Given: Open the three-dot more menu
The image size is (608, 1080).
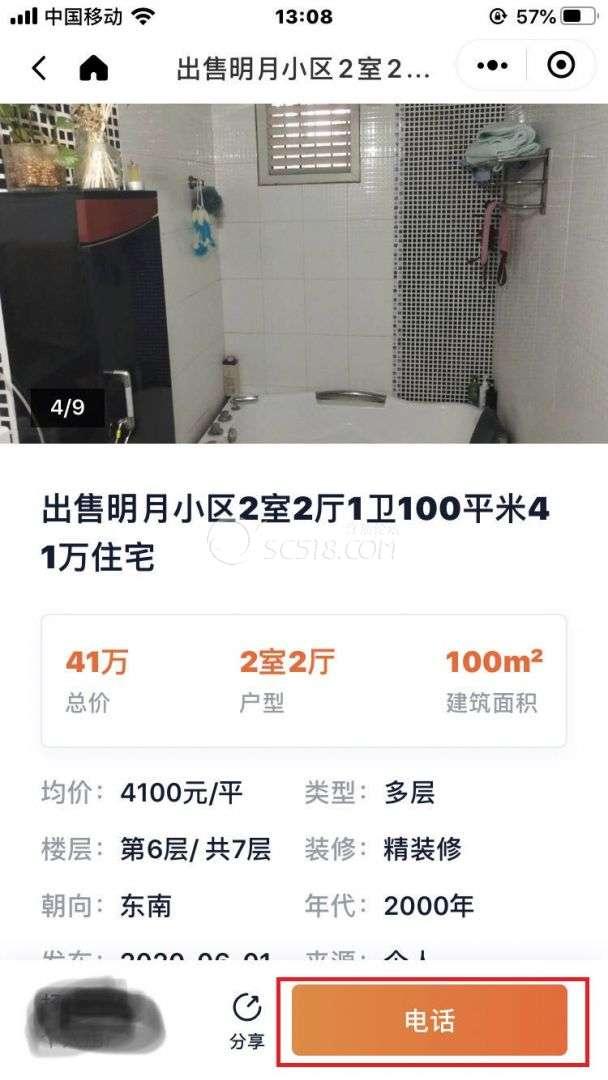Looking at the screenshot, I should pos(492,66).
